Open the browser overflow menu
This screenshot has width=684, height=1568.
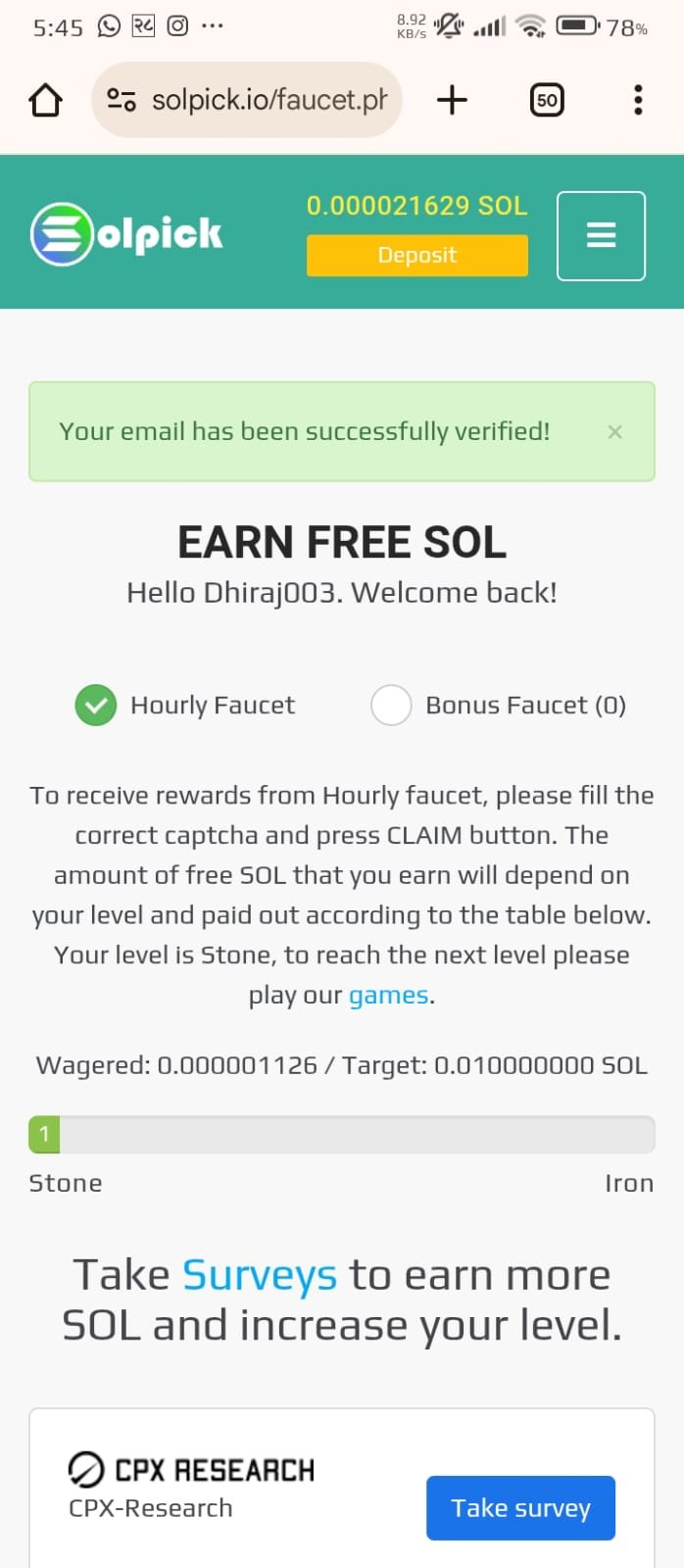click(638, 100)
